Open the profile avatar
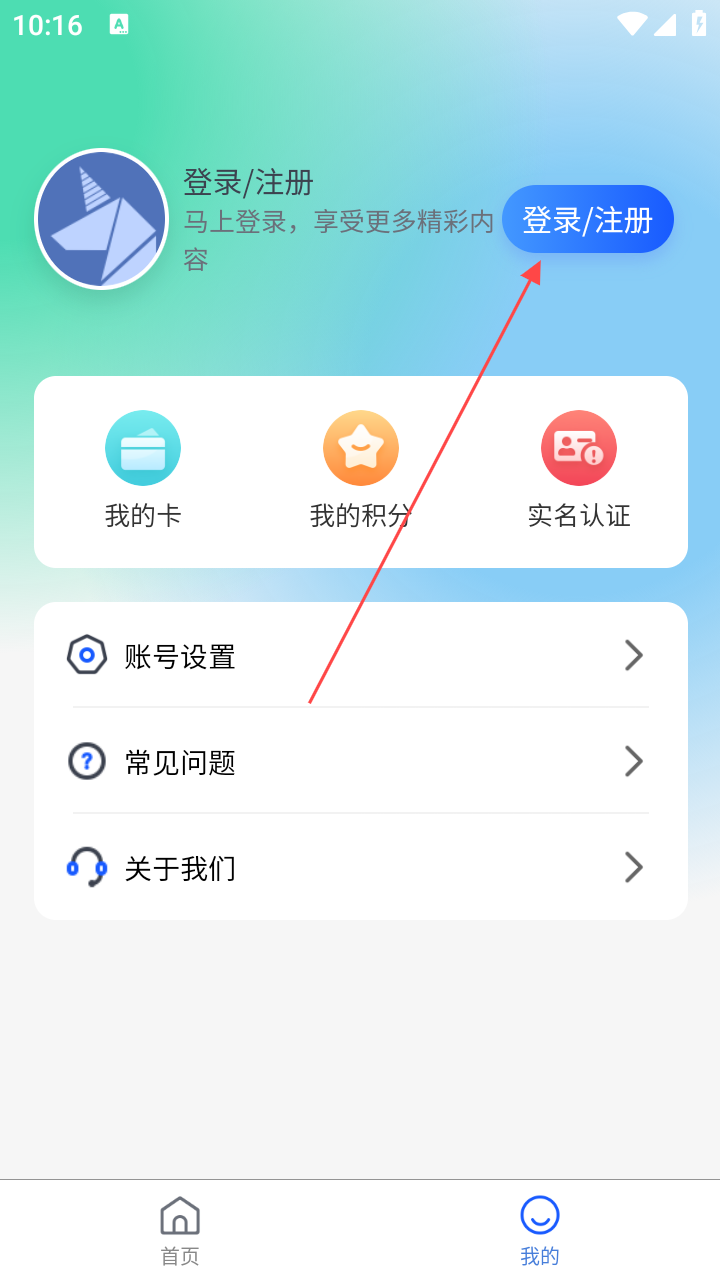Screen dimensions: 720x1280 pos(101,219)
